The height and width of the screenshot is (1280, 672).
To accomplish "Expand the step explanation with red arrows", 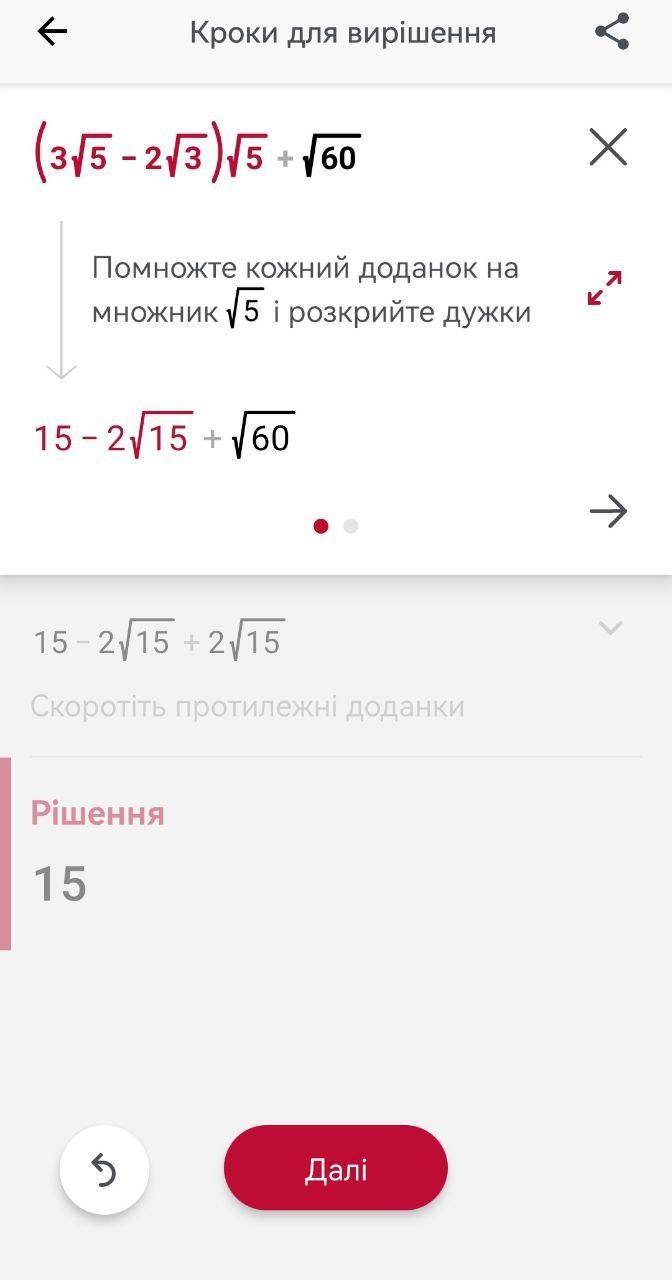I will [x=605, y=288].
